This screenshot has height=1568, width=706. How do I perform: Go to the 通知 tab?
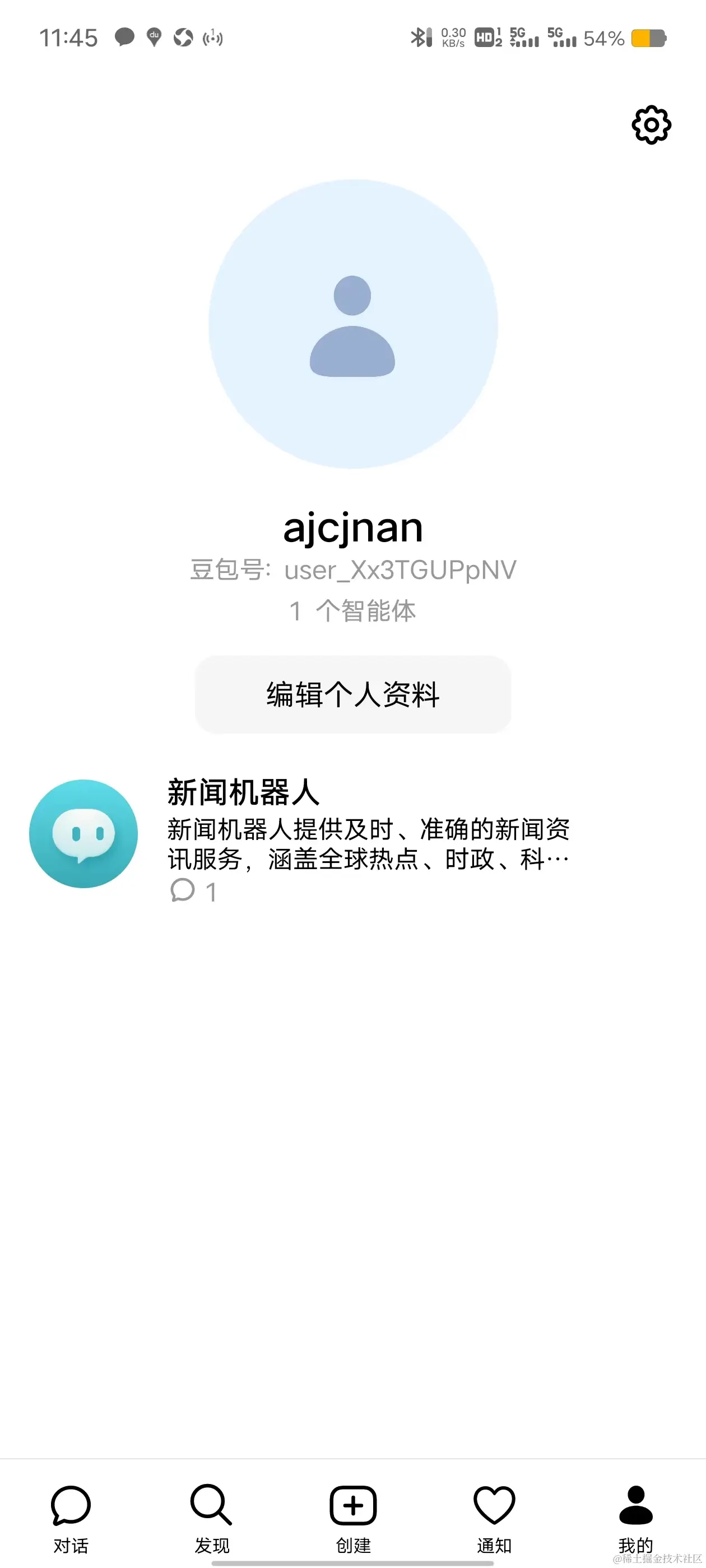point(494,1518)
